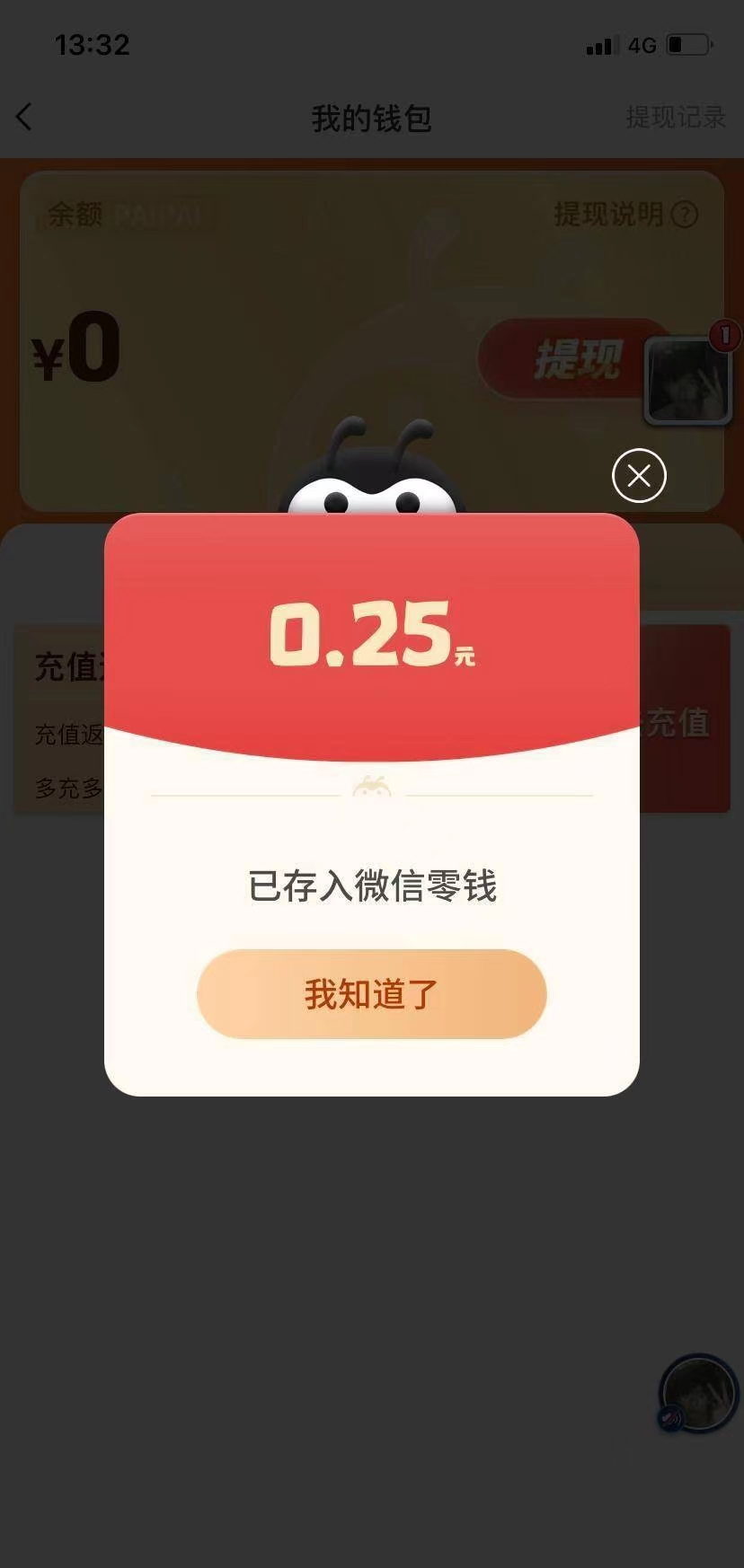Tap the red 提现 withdraw button
744x1568 pixels.
click(x=575, y=359)
